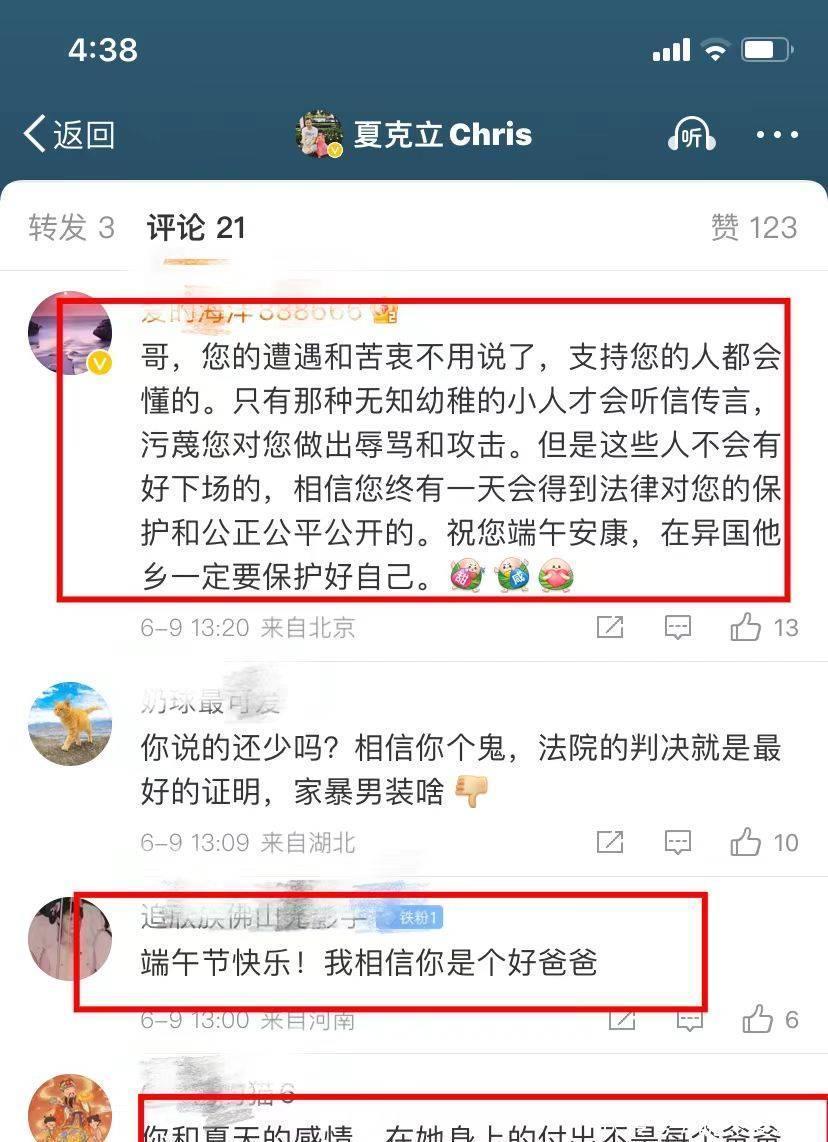Reply to the comment from 湖北

678,843
